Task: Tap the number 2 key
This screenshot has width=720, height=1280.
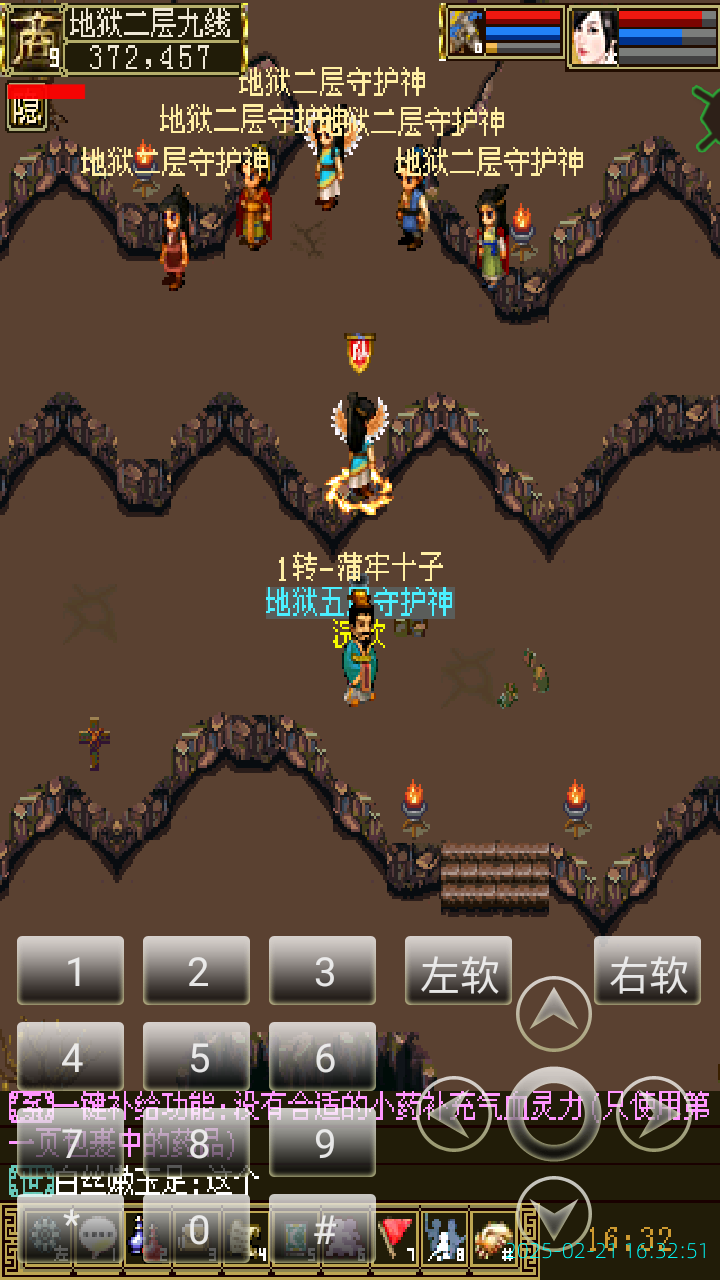Action: 197,971
